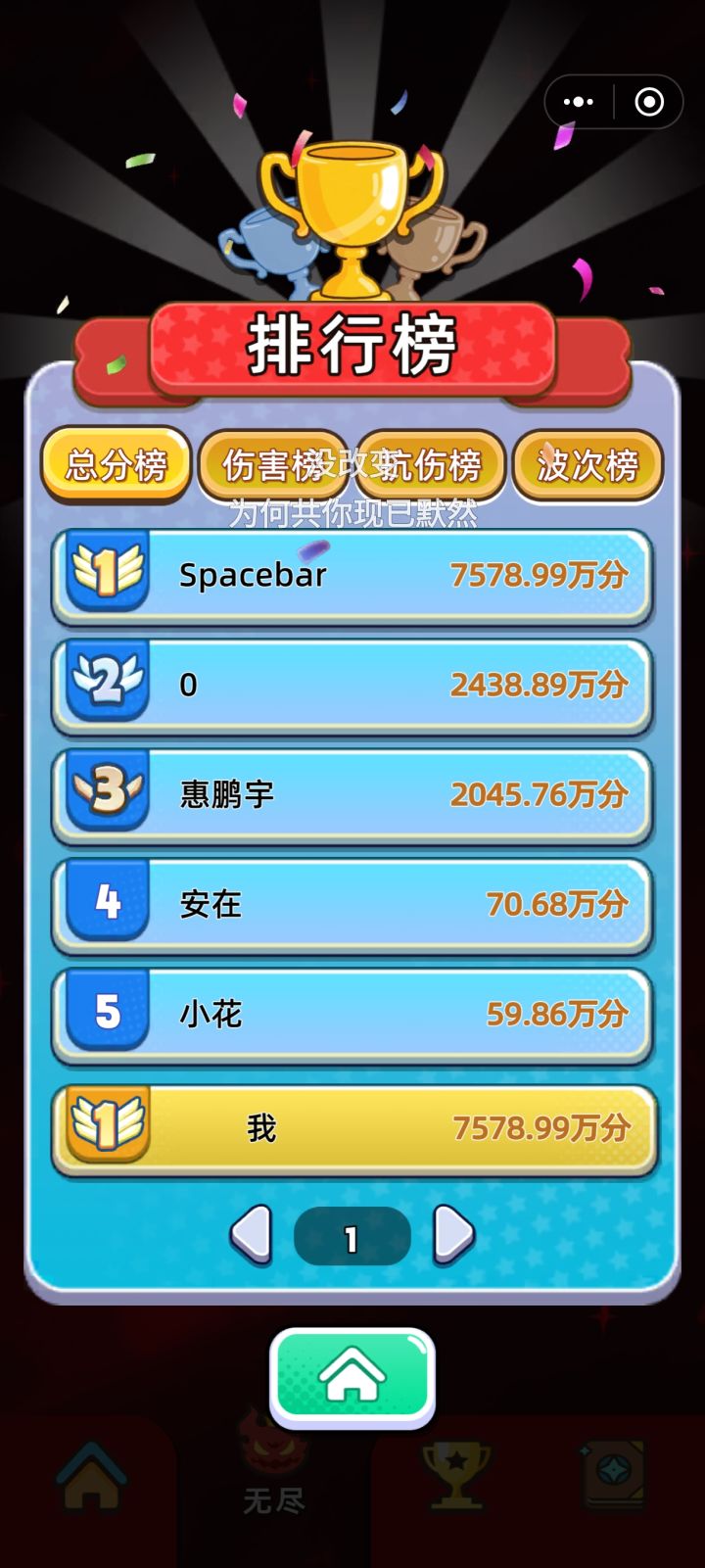Go to the next page with the right arrow
This screenshot has height=1568, width=705.
tap(451, 1235)
